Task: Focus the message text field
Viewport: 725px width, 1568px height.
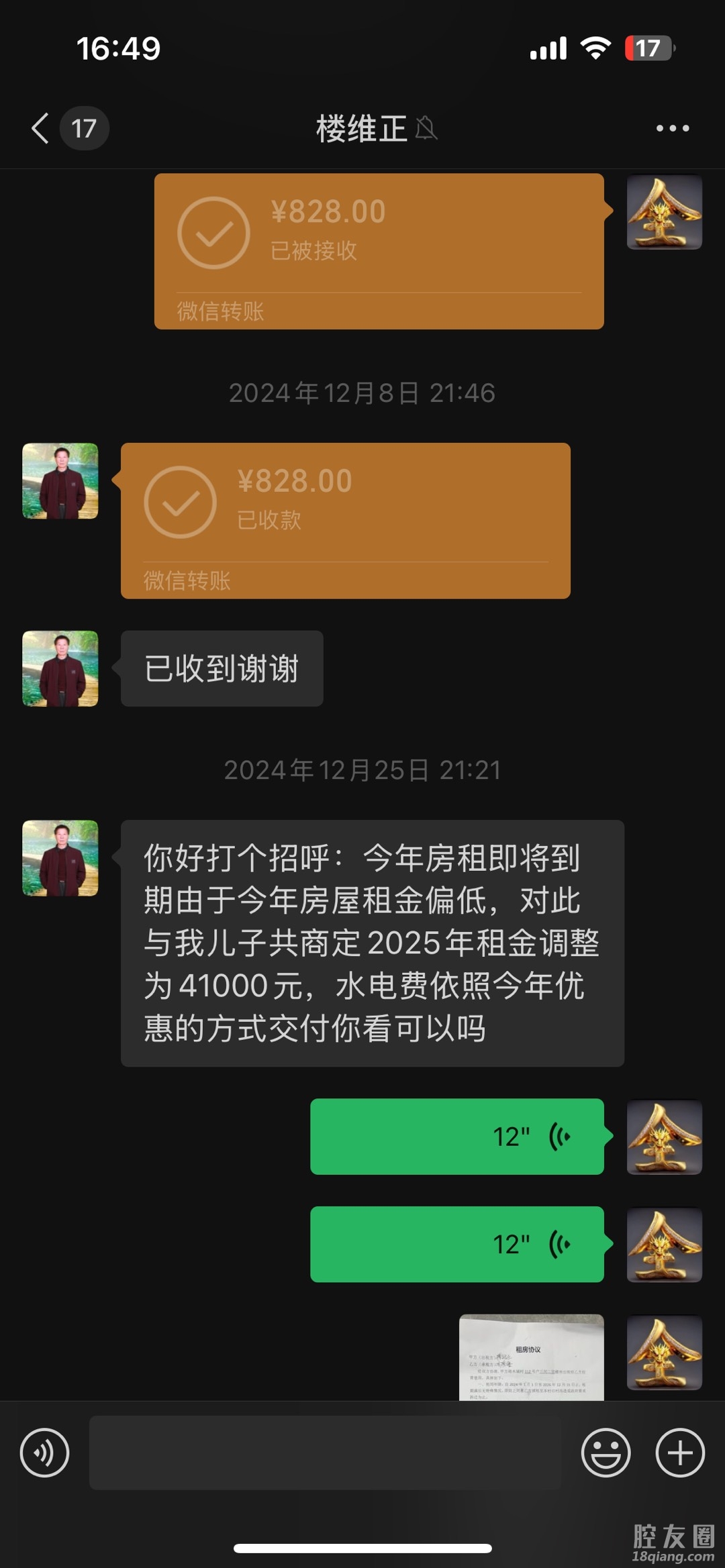Action: click(x=325, y=1453)
